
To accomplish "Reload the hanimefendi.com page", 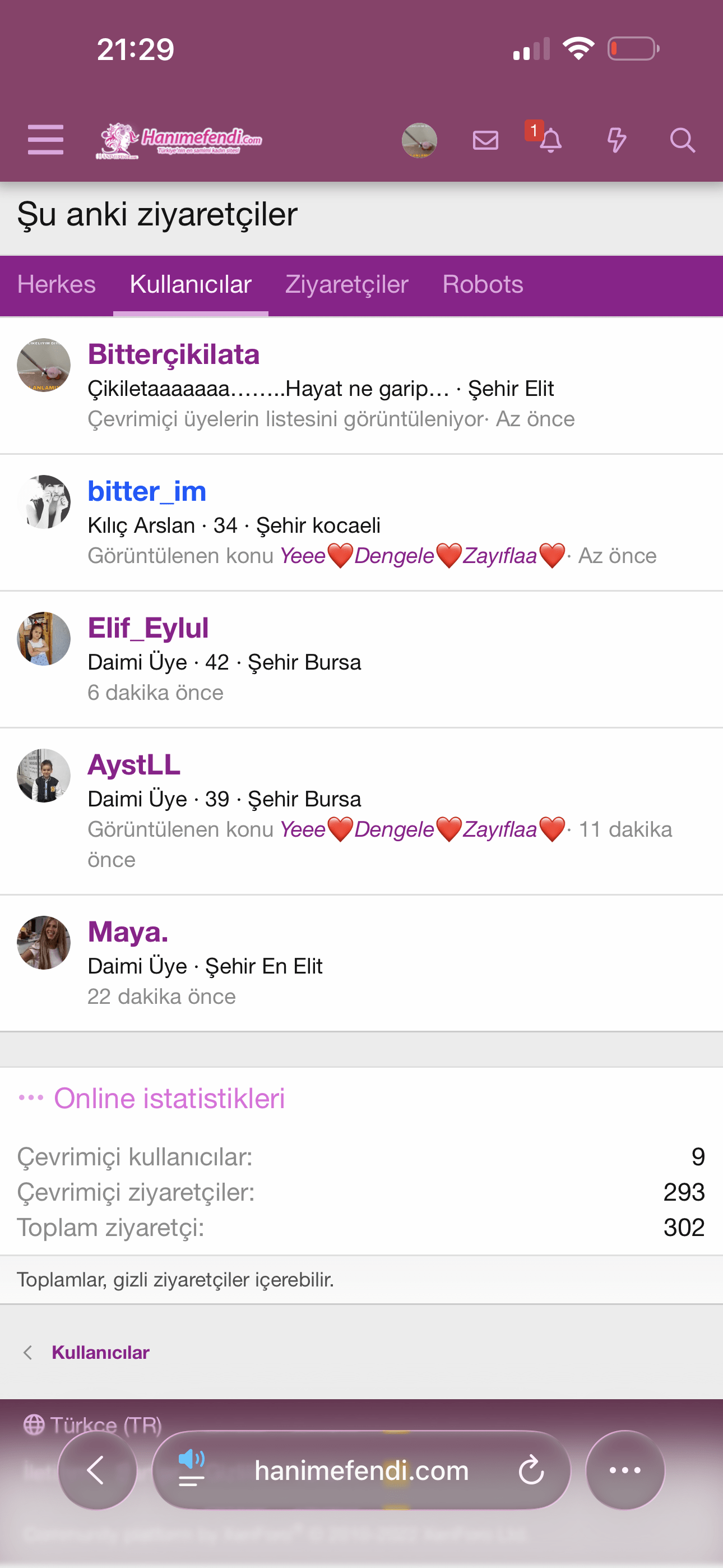I will coord(531,1470).
